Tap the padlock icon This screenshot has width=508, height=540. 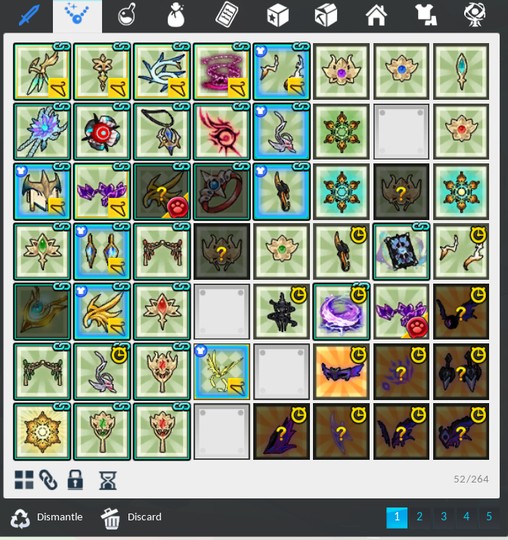coord(75,479)
